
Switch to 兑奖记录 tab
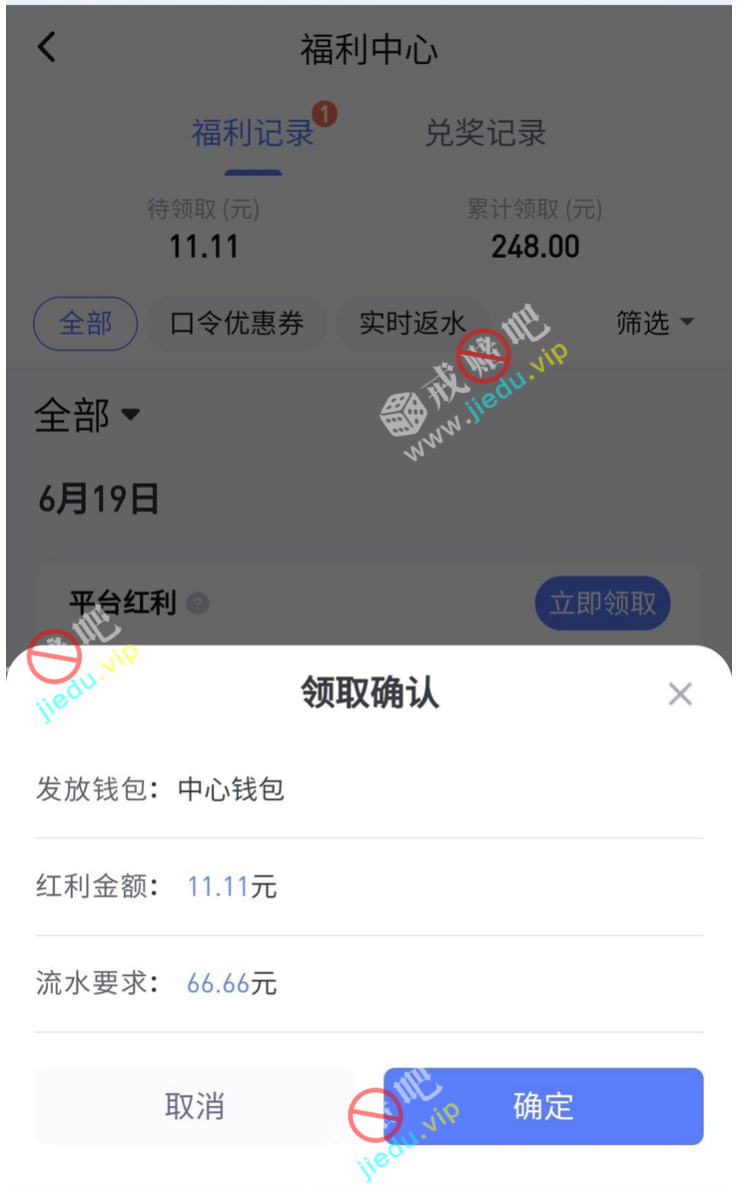pos(485,133)
